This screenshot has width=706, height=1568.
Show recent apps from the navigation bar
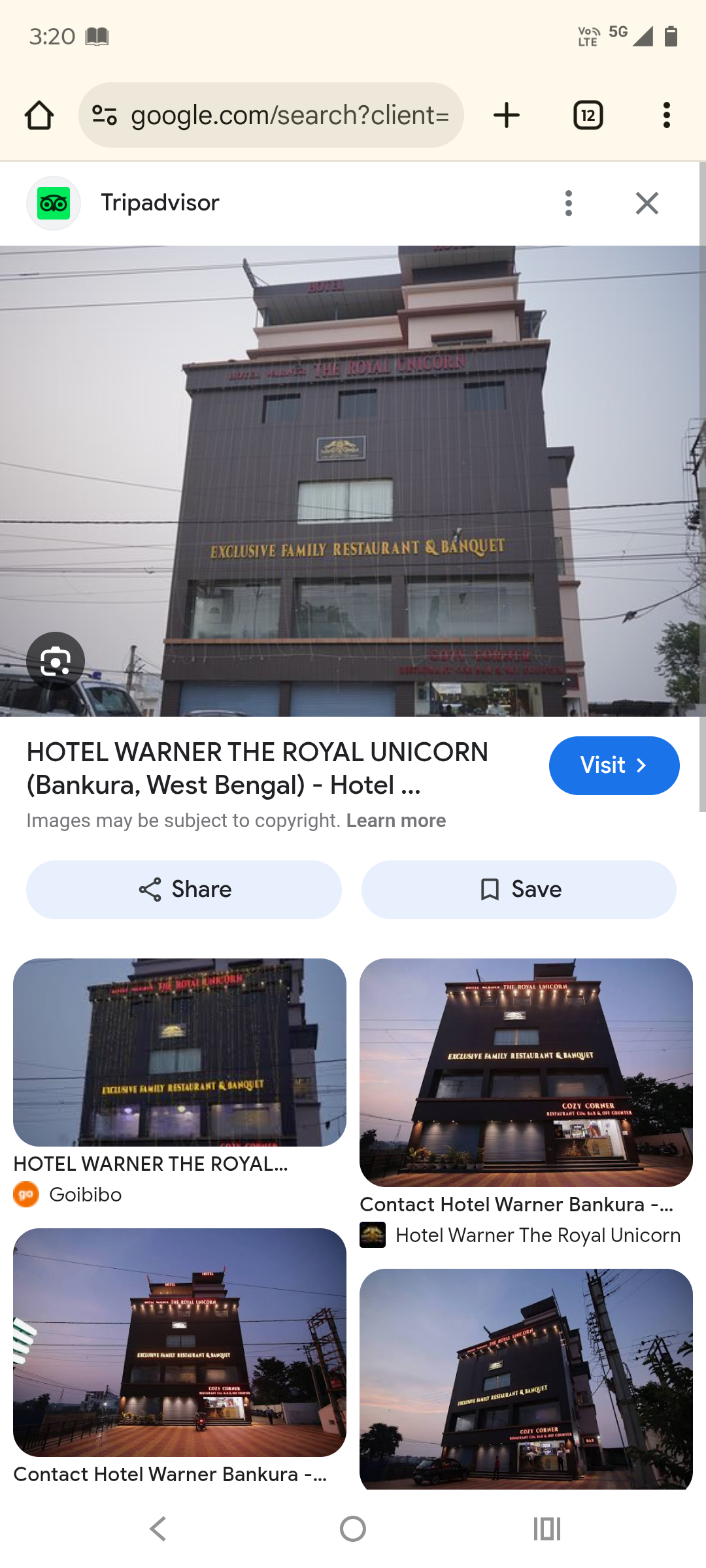point(547,1529)
